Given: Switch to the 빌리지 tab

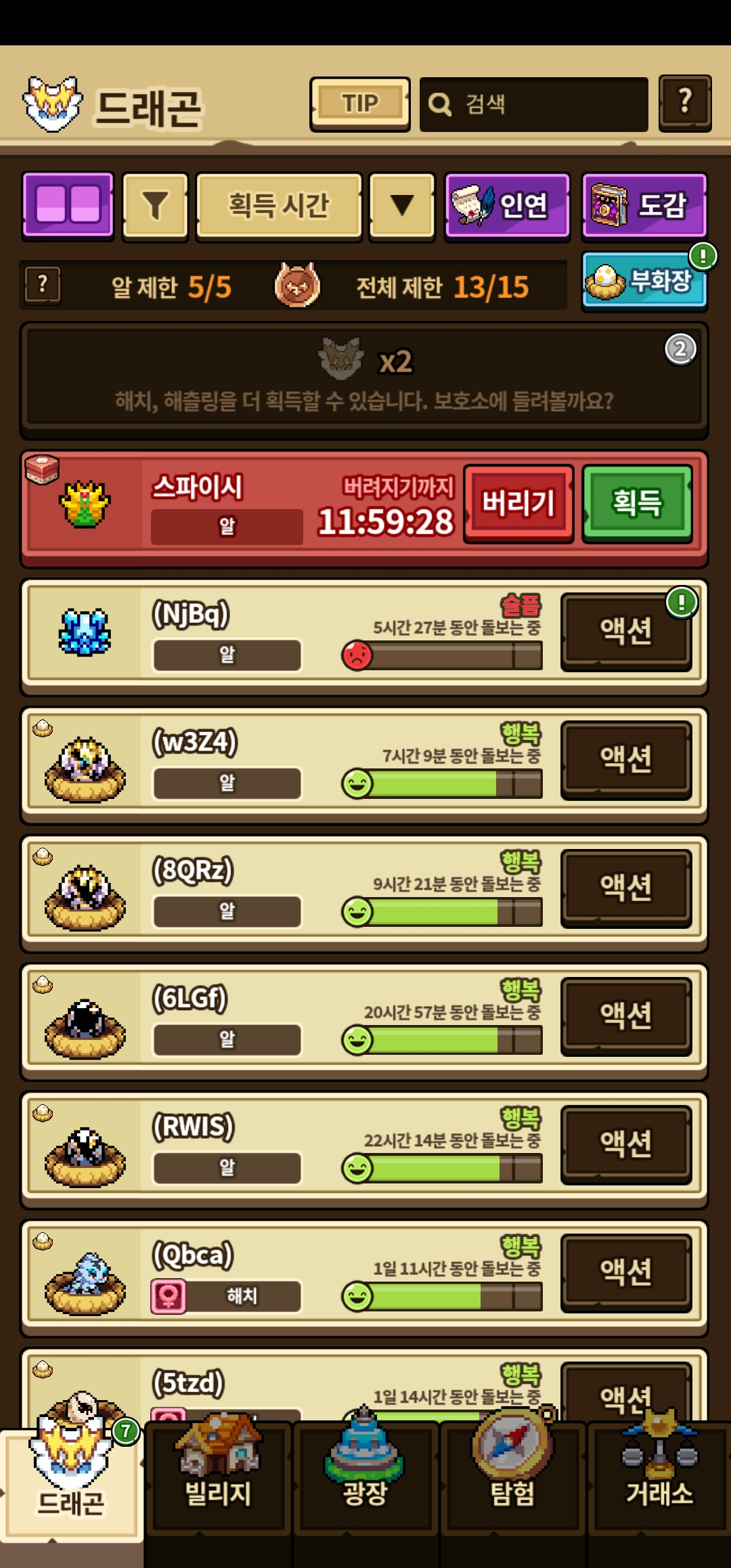Looking at the screenshot, I should click(x=218, y=1483).
